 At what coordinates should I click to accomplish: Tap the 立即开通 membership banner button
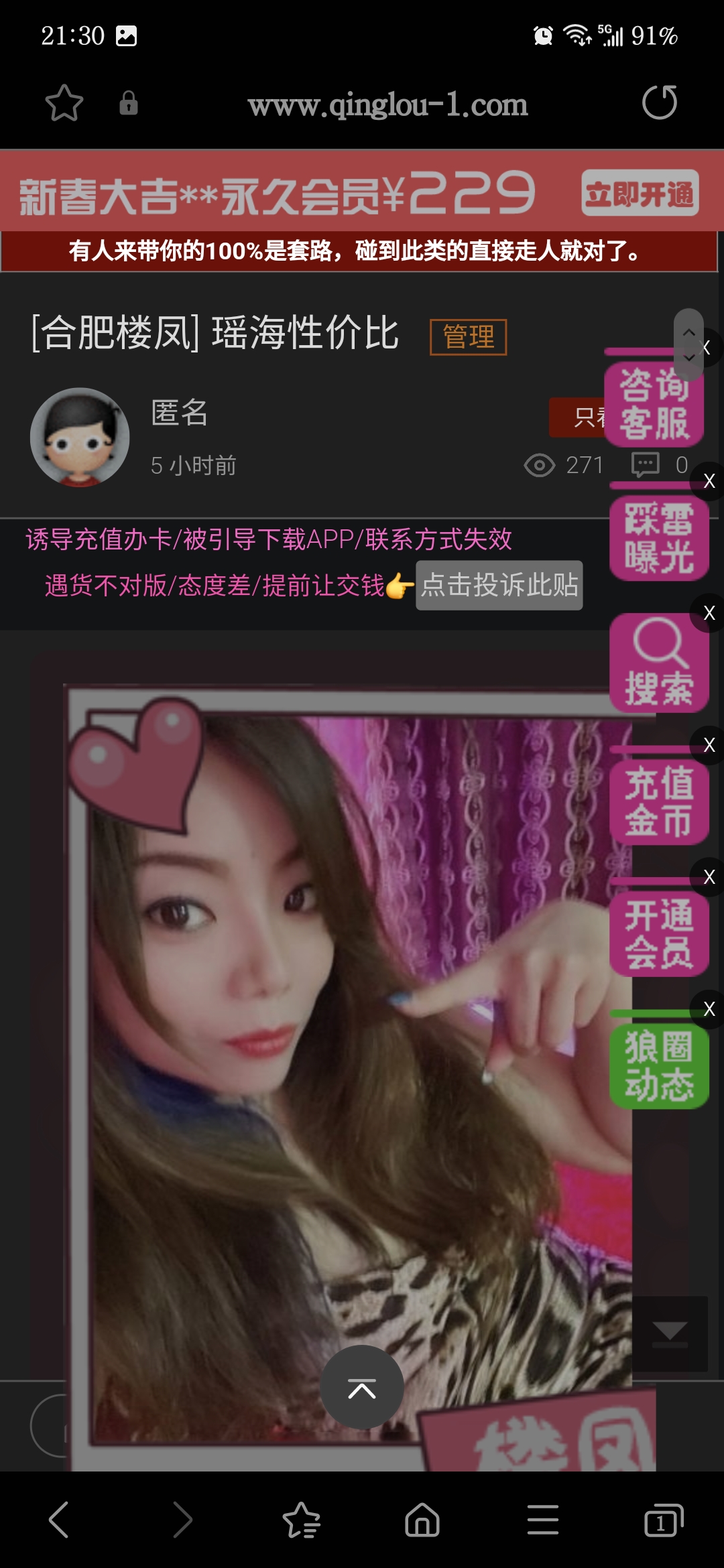click(x=640, y=194)
